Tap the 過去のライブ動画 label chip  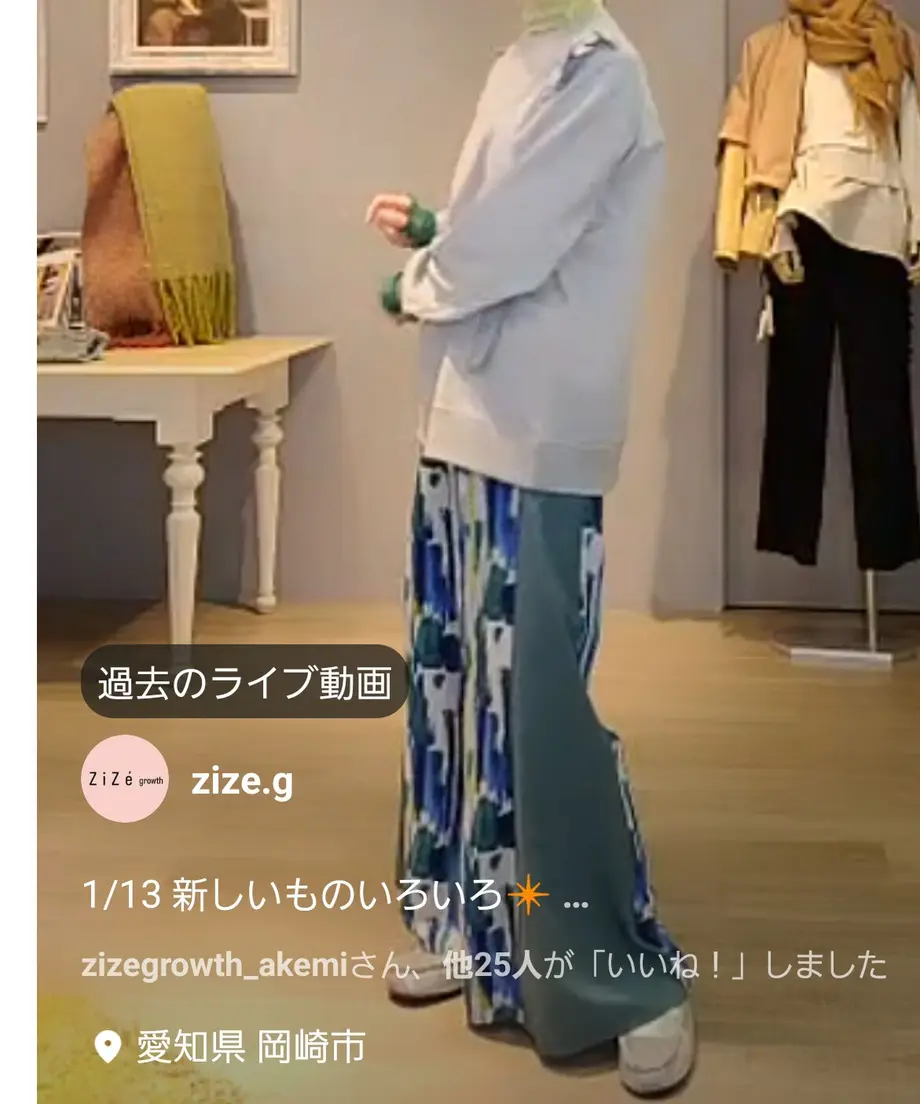point(244,682)
